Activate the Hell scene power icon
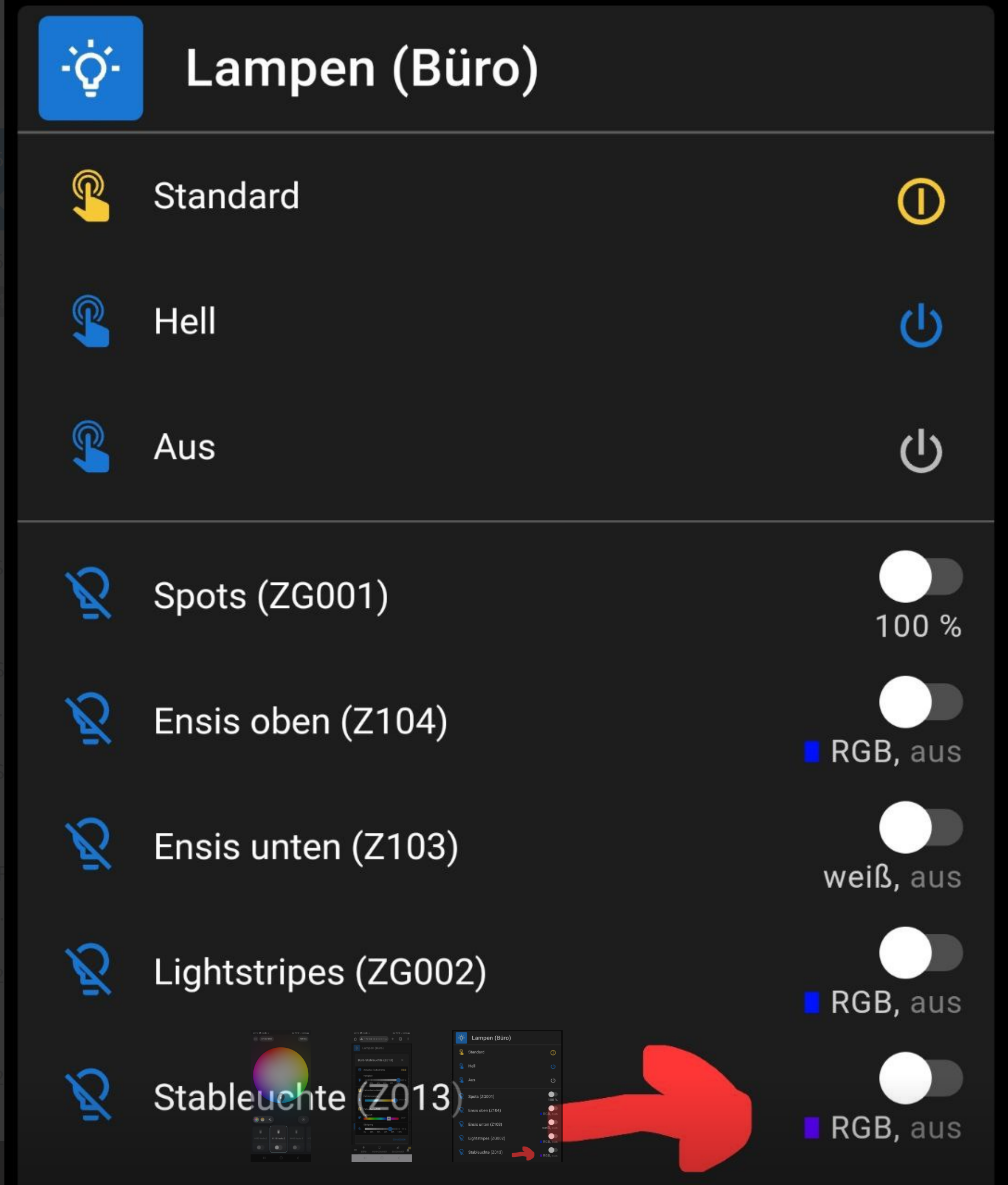Screen dimensions: 1008x1185 (921, 326)
